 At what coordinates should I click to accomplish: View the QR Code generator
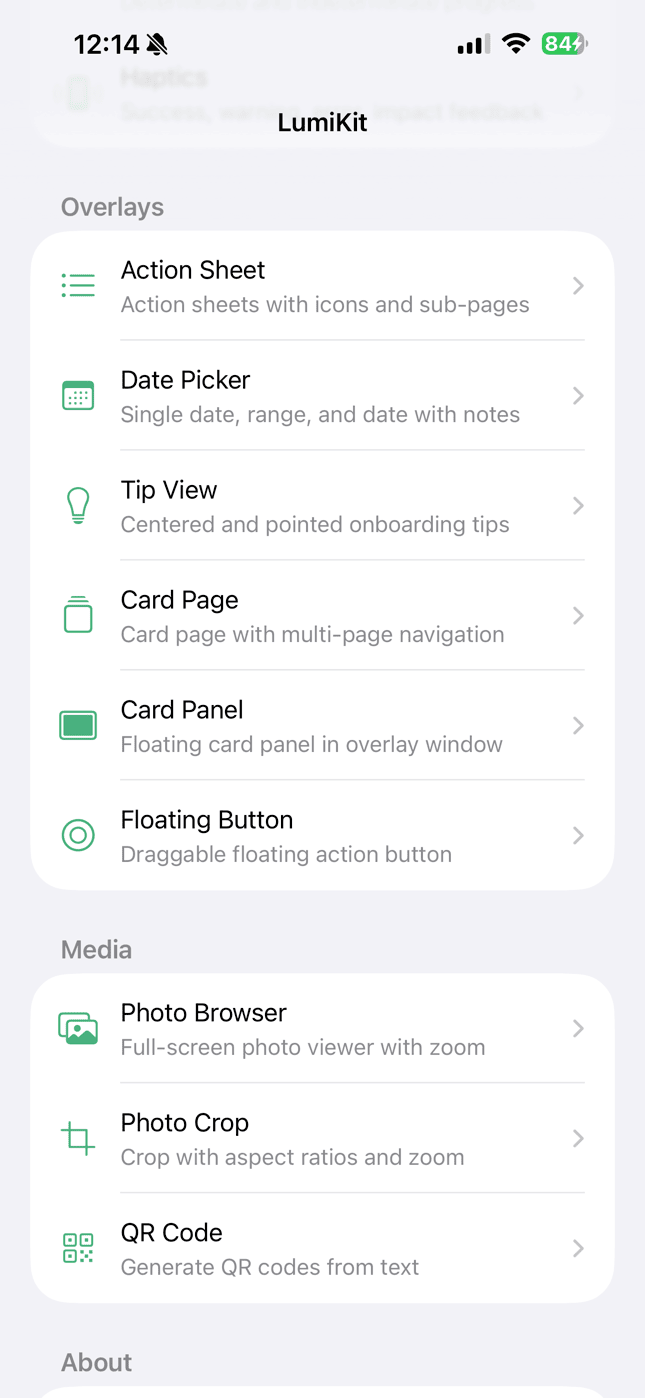coord(322,1249)
